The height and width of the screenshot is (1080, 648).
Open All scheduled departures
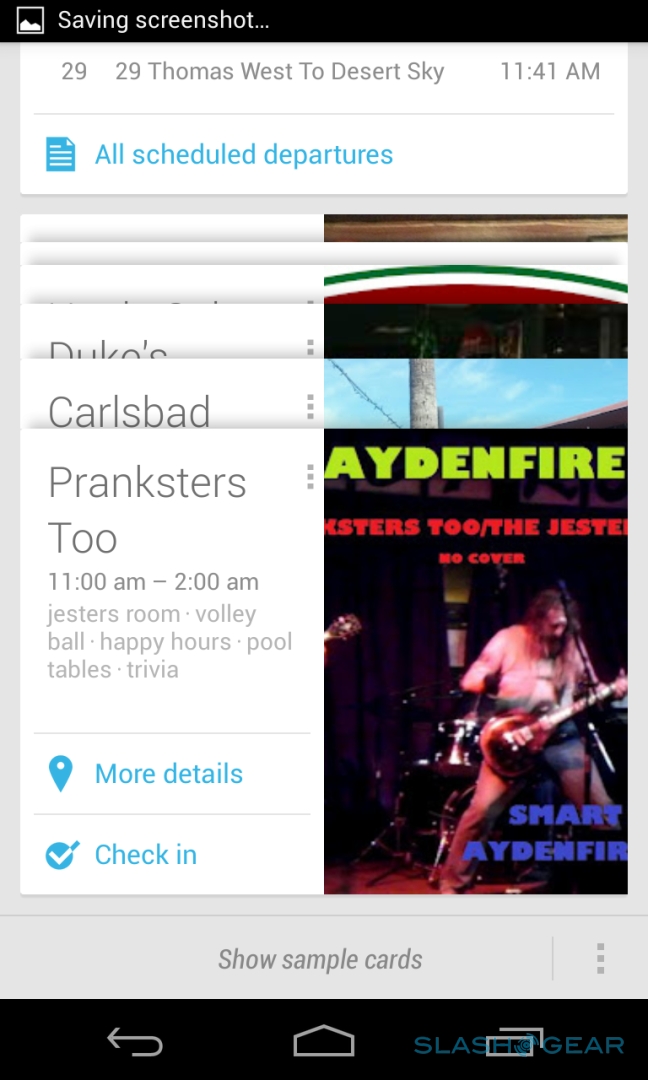click(x=243, y=155)
